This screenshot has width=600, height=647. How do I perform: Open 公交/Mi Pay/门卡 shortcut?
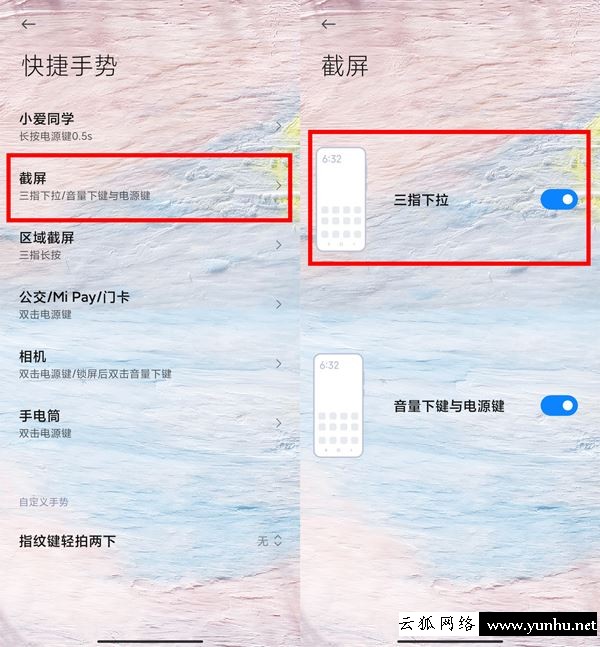click(150, 305)
